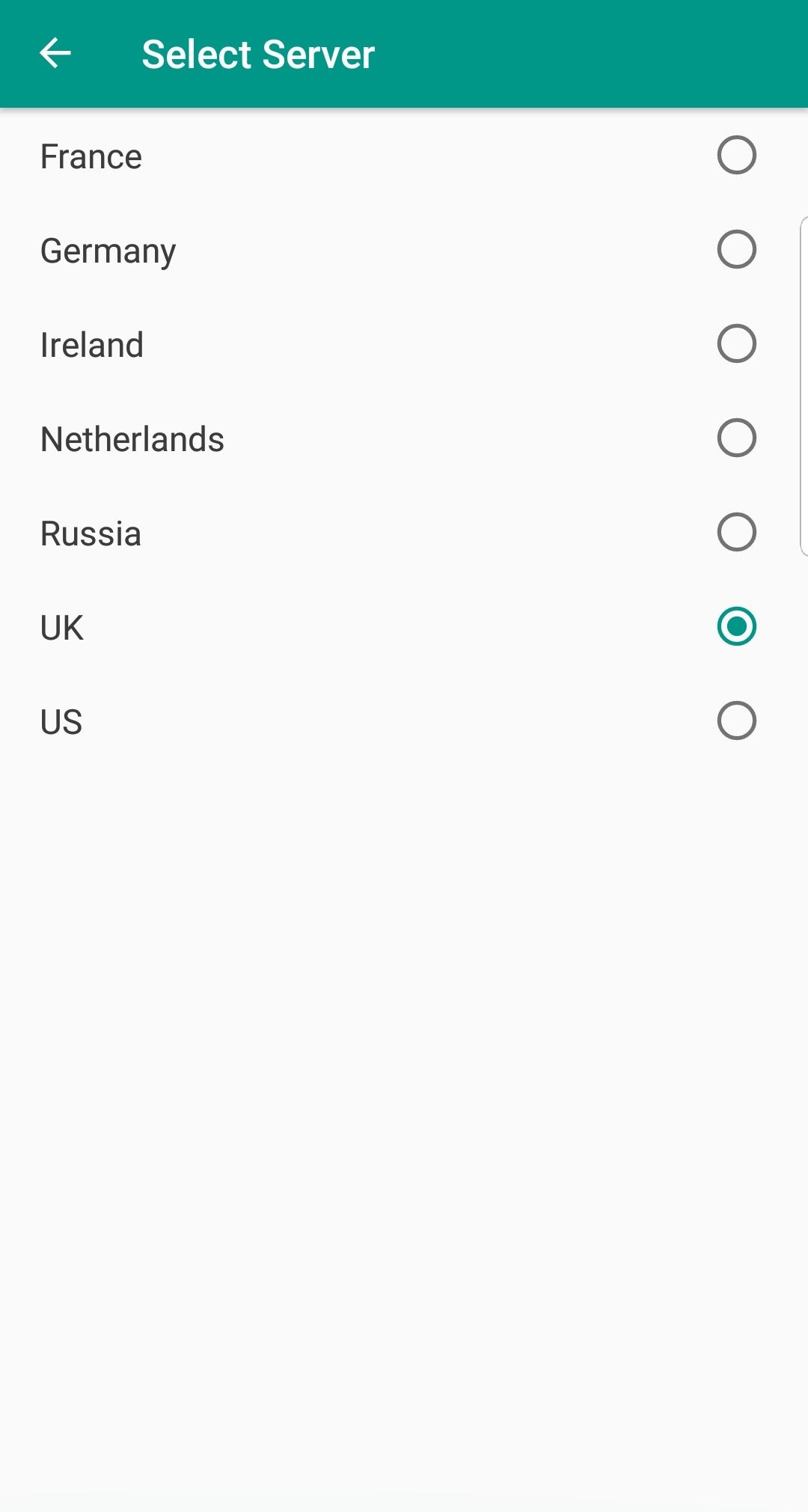Choose the US server
This screenshot has height=1512, width=808.
[736, 721]
